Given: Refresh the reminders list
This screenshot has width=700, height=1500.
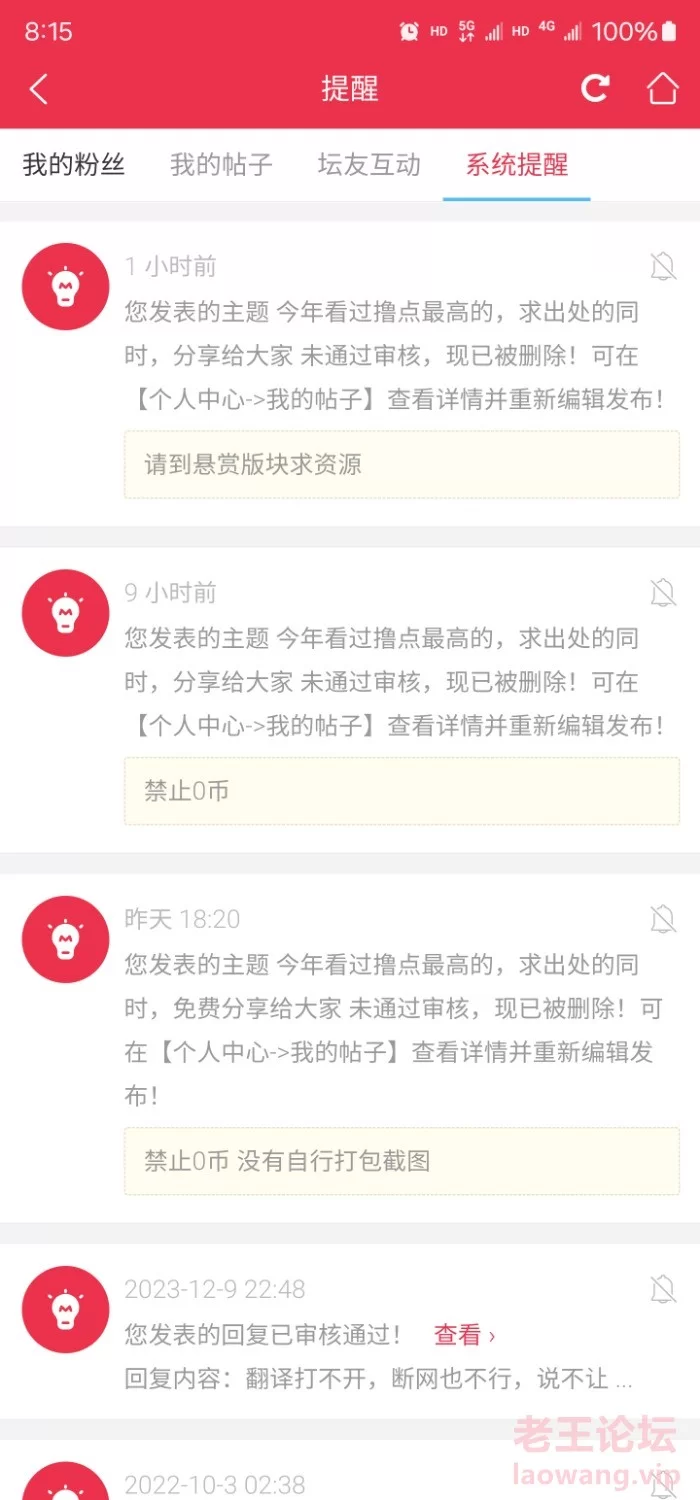Looking at the screenshot, I should pyautogui.click(x=595, y=88).
